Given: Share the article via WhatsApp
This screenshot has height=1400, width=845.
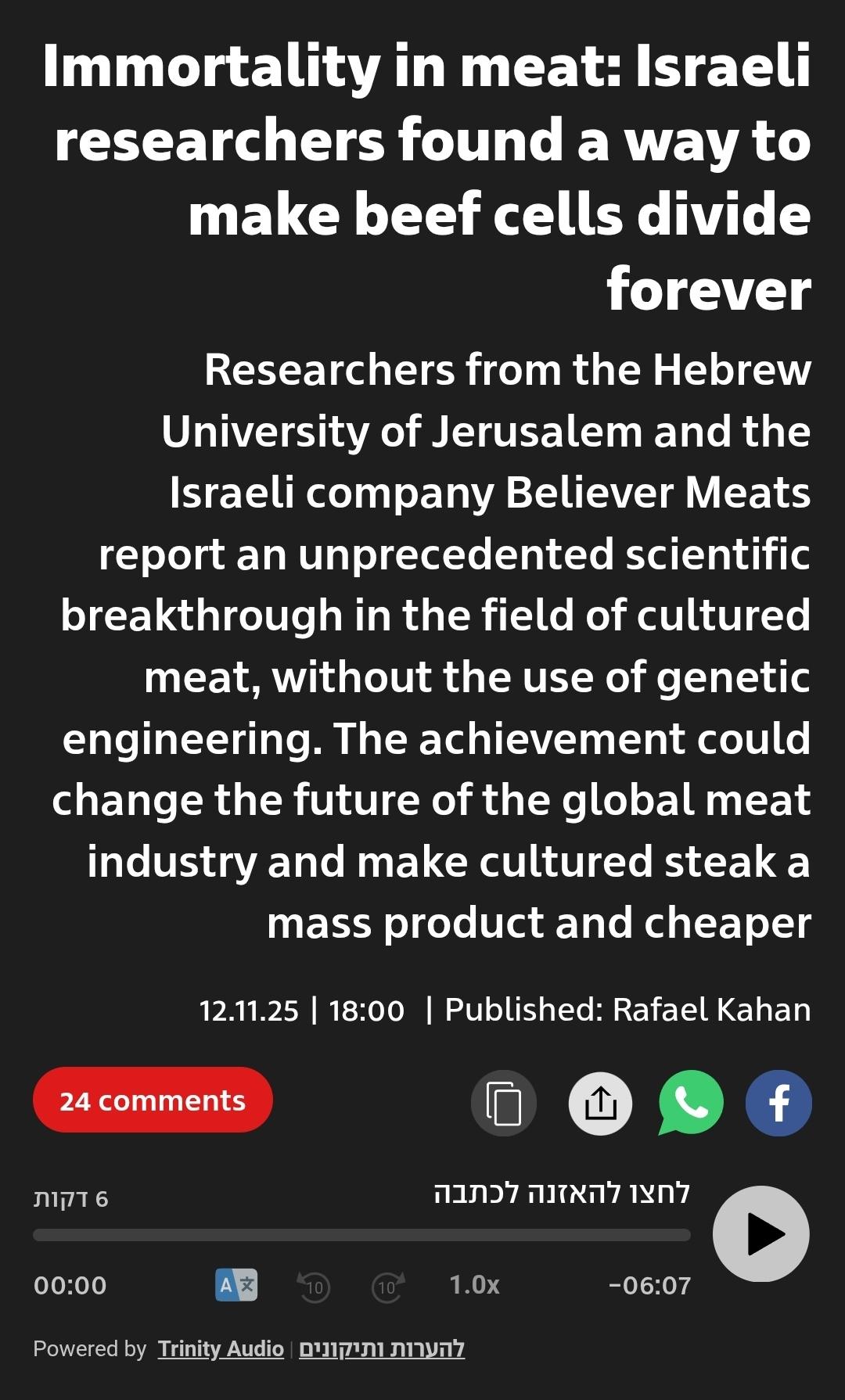Looking at the screenshot, I should coord(691,1103).
